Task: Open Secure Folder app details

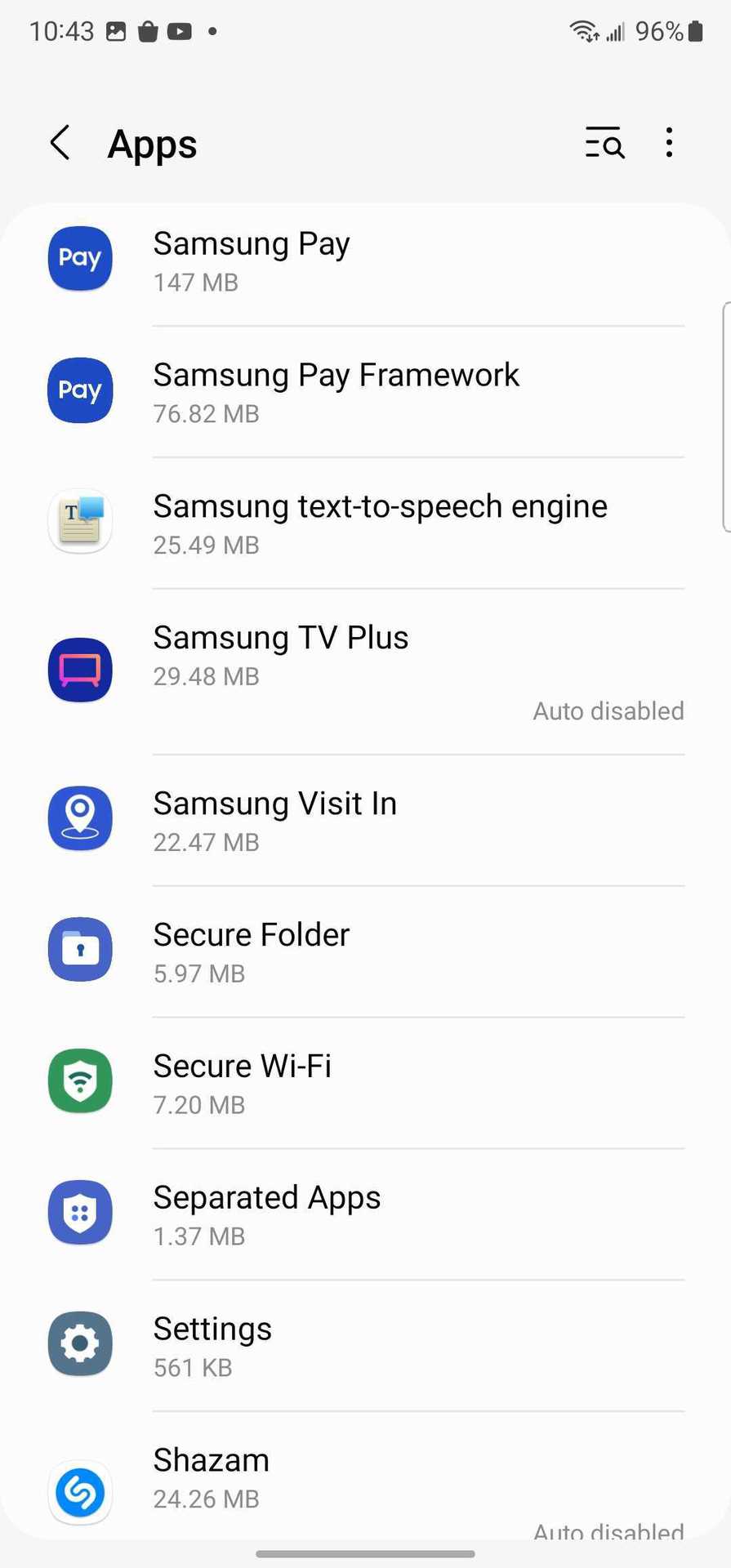Action: (x=365, y=951)
